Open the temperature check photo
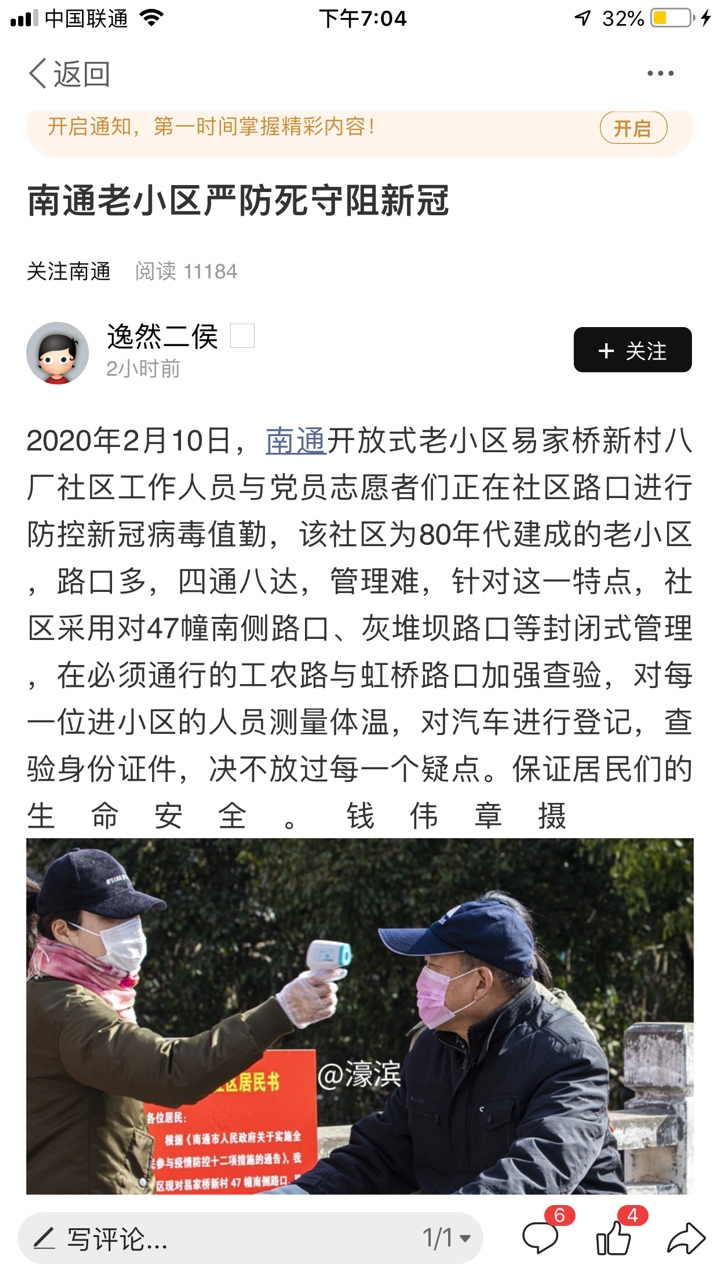 (360, 1015)
